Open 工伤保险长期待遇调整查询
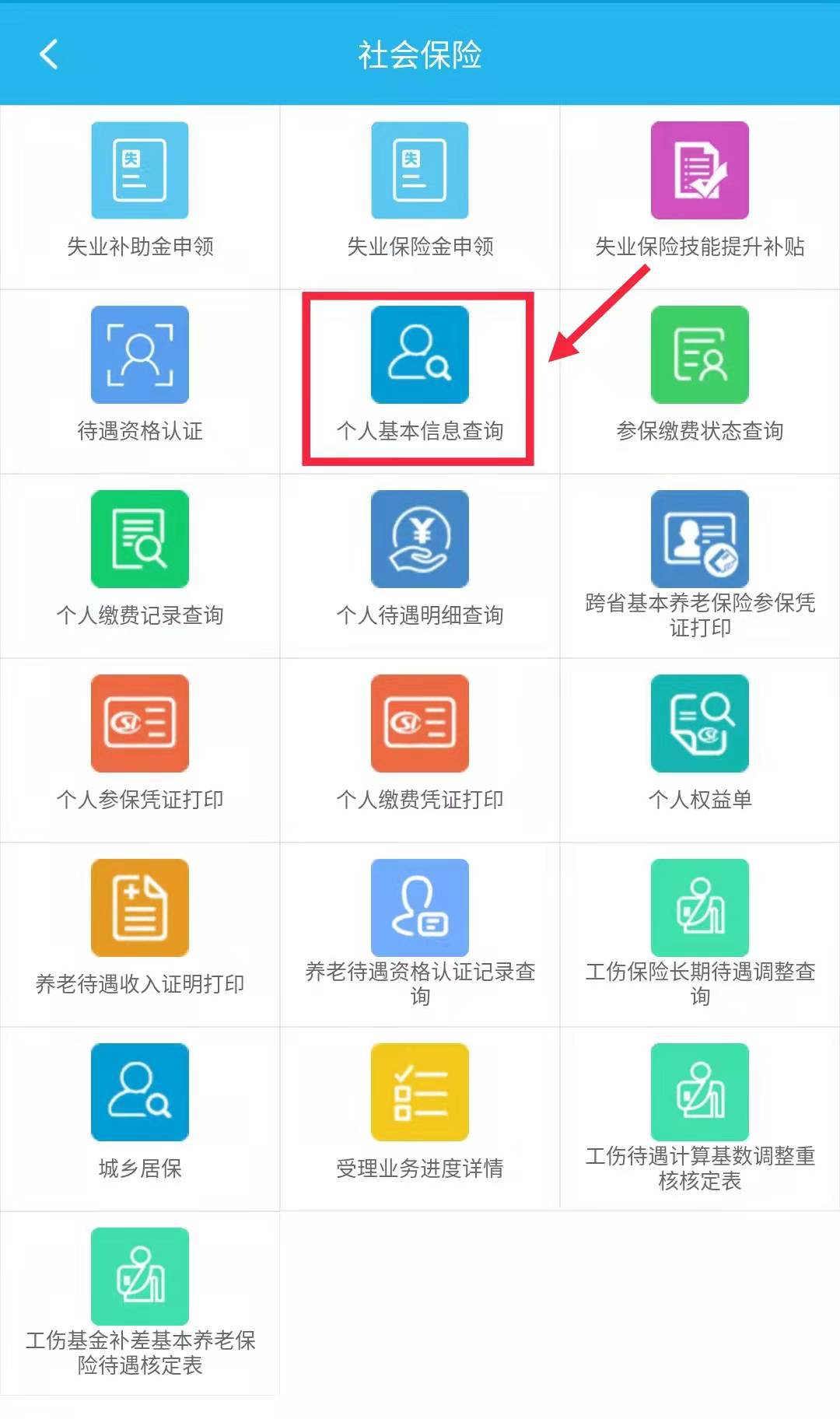840x1419 pixels. pyautogui.click(x=699, y=908)
